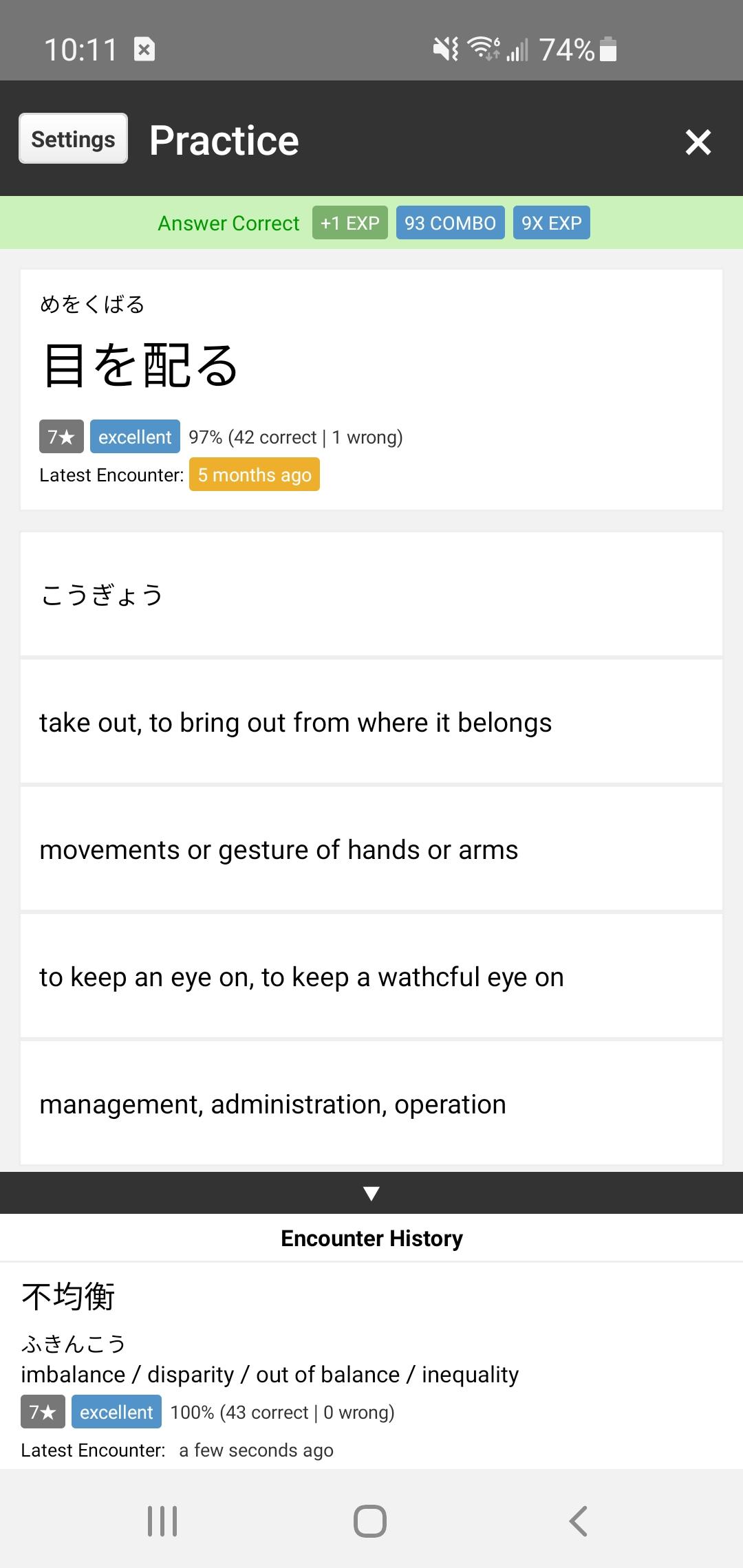Choose 'take out, to bring out' answer

pos(371,722)
